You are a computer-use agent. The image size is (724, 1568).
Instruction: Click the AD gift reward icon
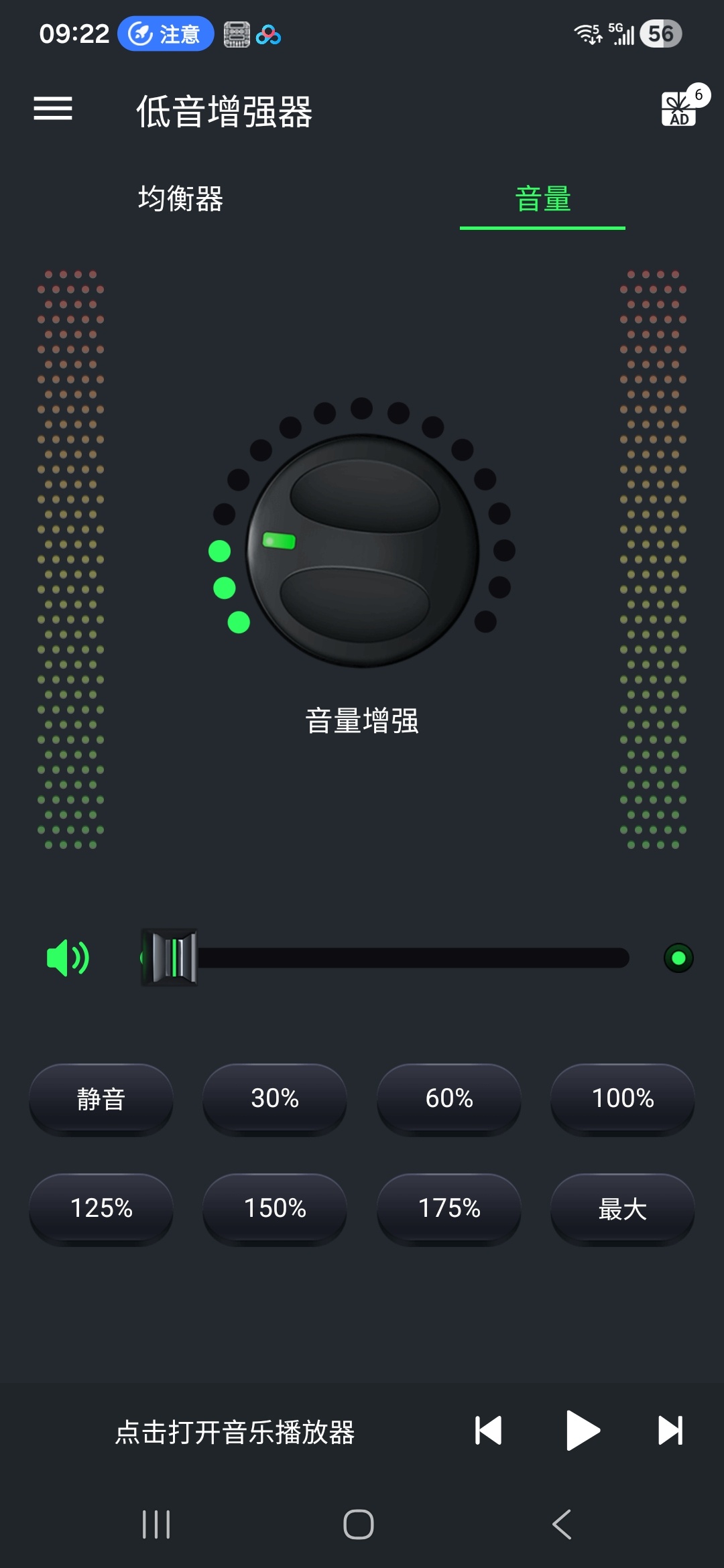[x=679, y=109]
